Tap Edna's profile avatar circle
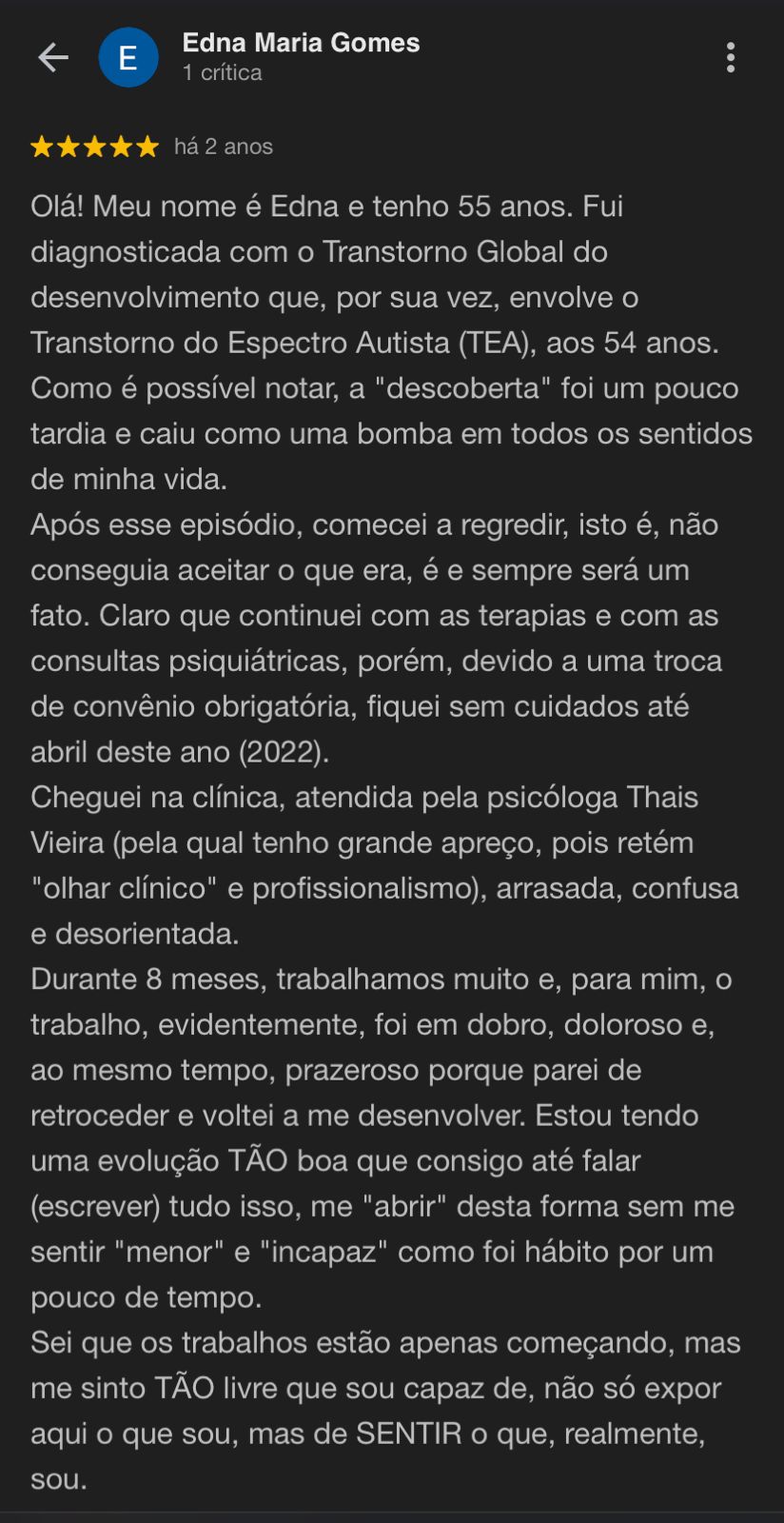The width and height of the screenshot is (784, 1523). coord(131,57)
